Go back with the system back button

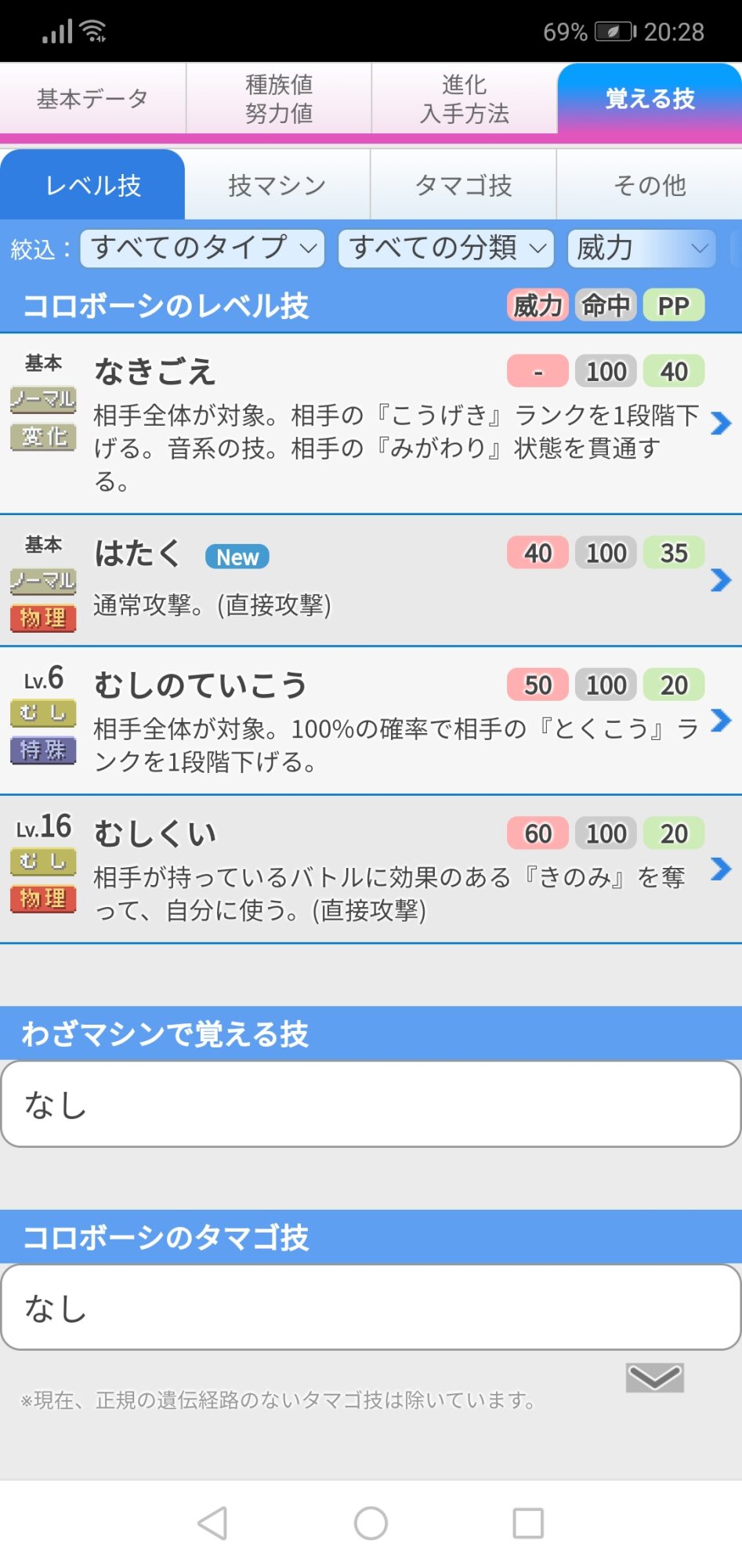tap(212, 1523)
